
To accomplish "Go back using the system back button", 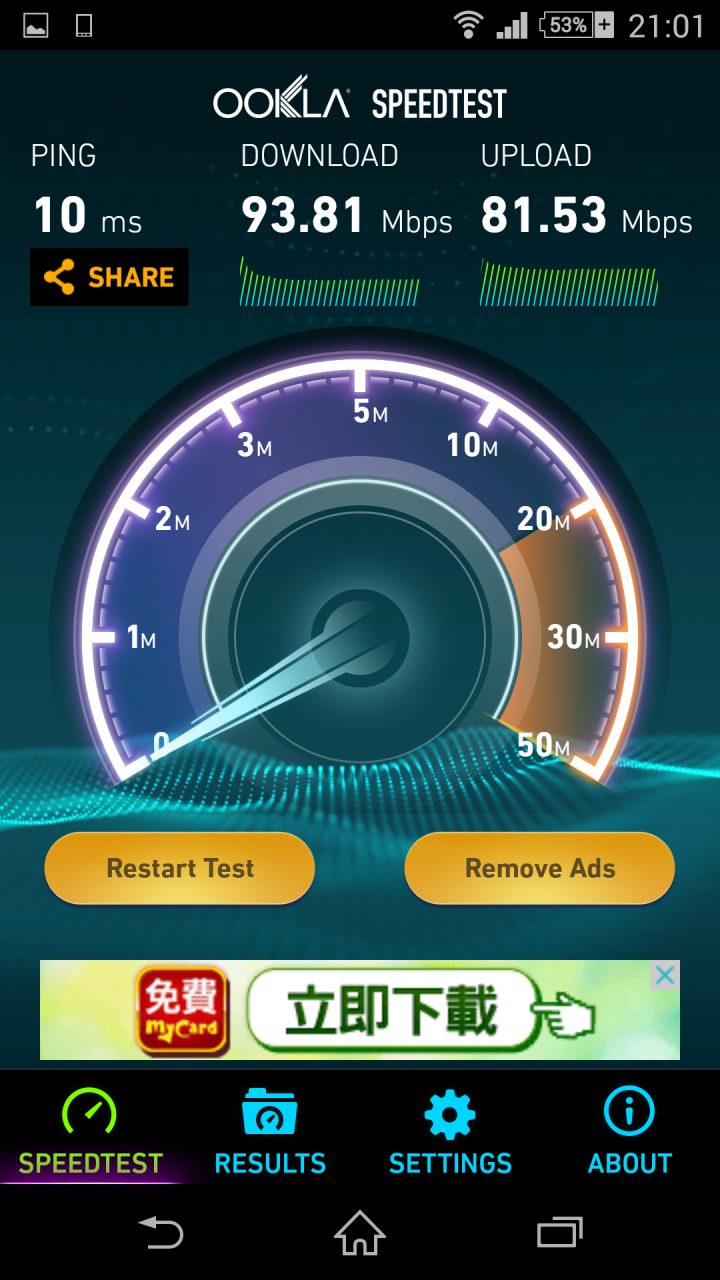I will click(161, 1232).
